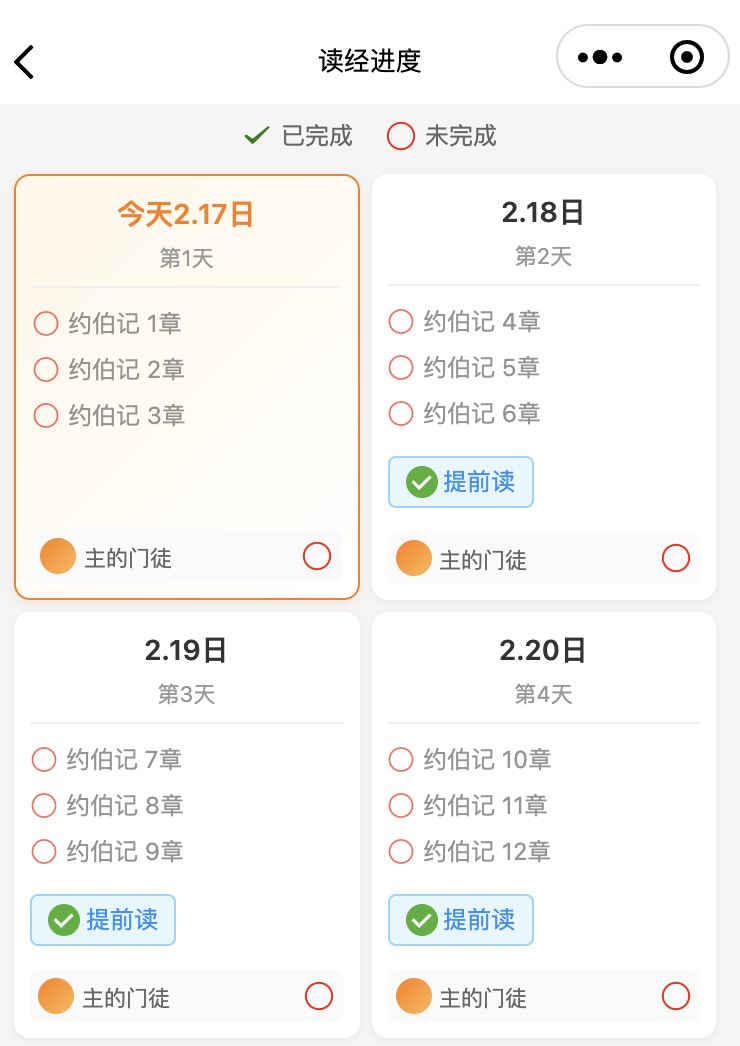
Task: Tap 提前读 on the 2.18 card
Action: (461, 481)
